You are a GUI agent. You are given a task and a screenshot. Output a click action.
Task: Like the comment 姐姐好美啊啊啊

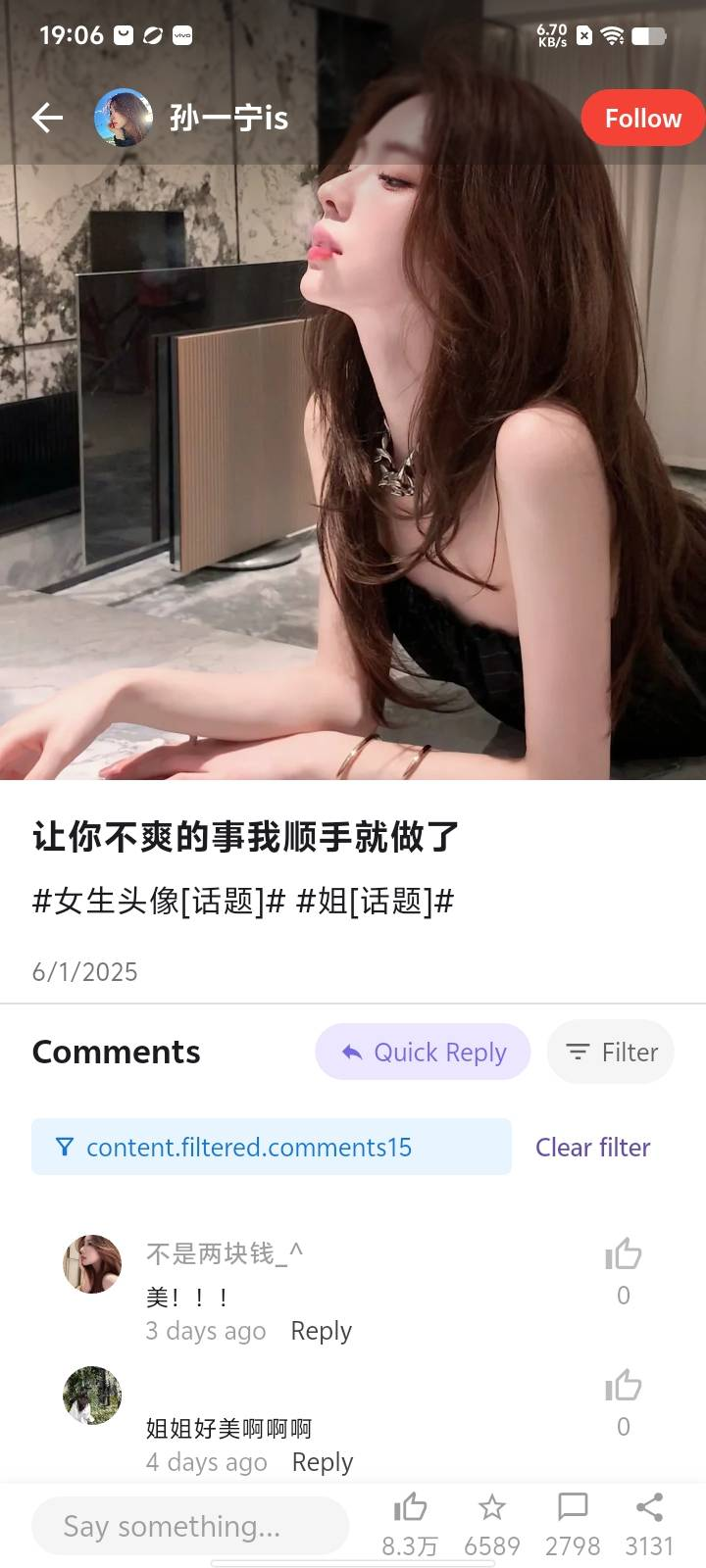pyautogui.click(x=623, y=1386)
